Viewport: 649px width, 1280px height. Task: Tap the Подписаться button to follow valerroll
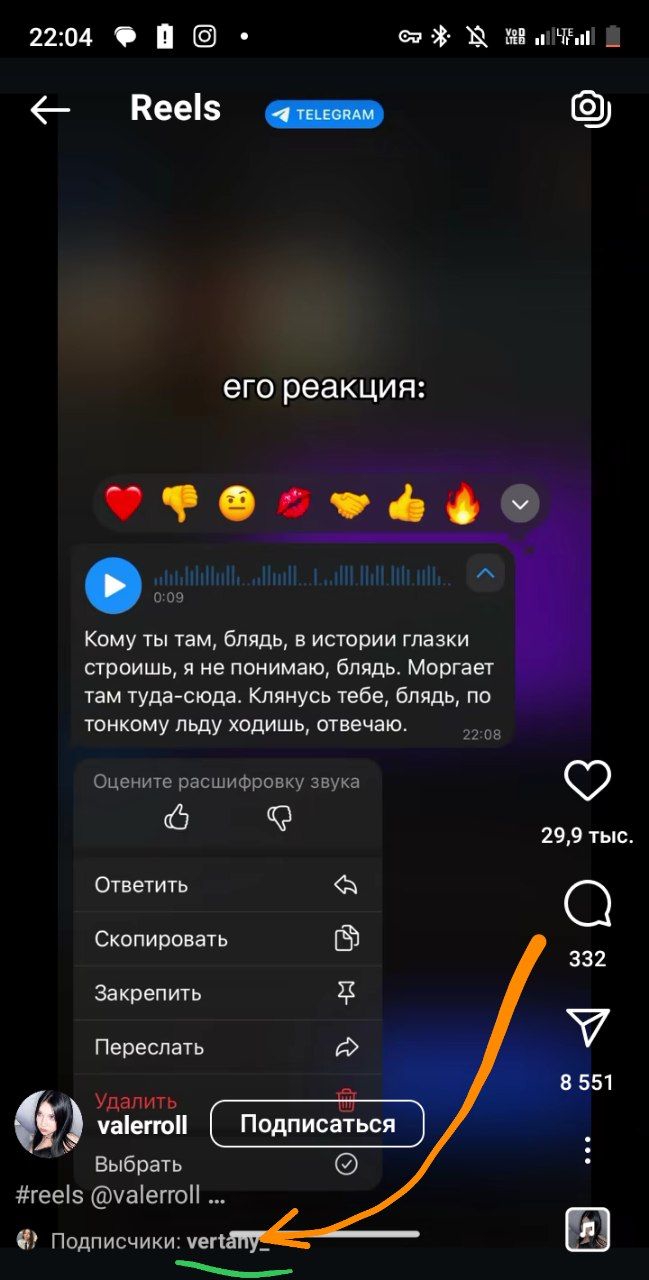(318, 1124)
